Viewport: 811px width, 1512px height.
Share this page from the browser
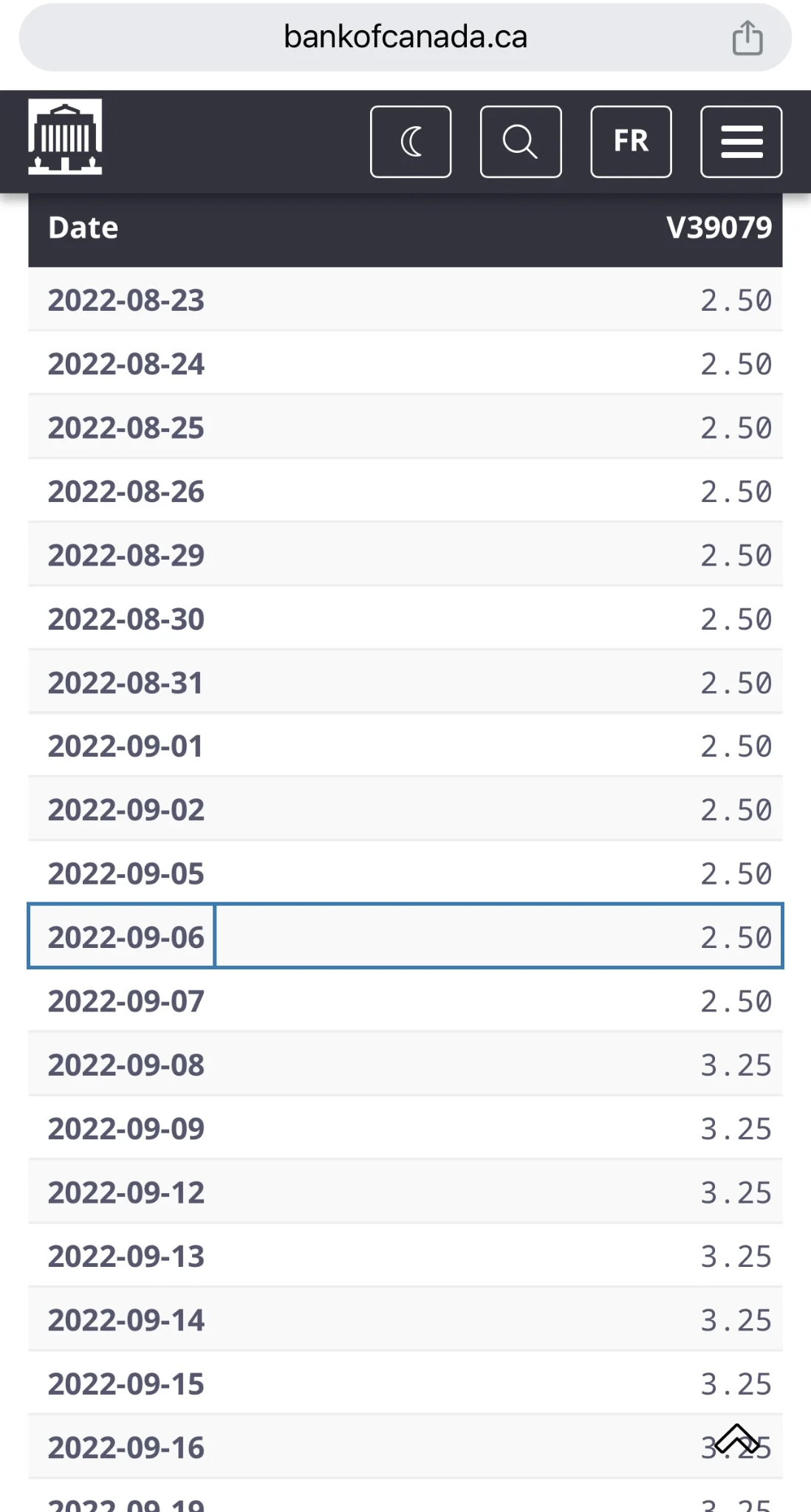pos(747,38)
